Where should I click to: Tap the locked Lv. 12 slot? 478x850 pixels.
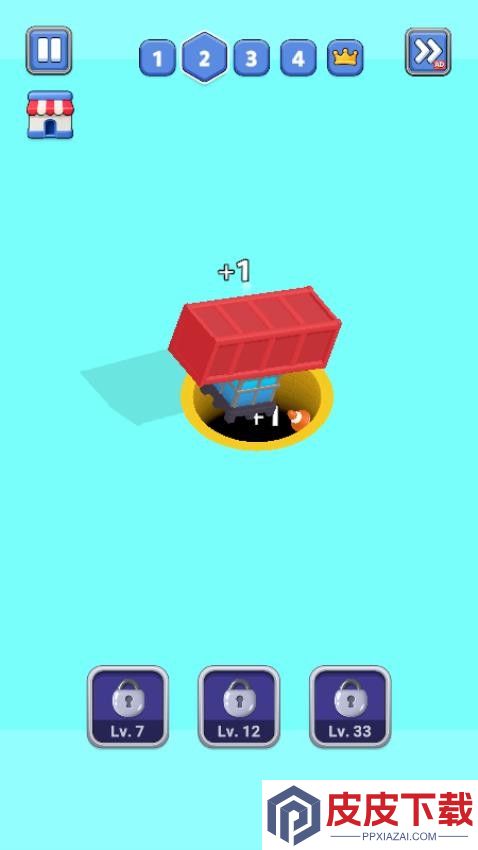239,707
